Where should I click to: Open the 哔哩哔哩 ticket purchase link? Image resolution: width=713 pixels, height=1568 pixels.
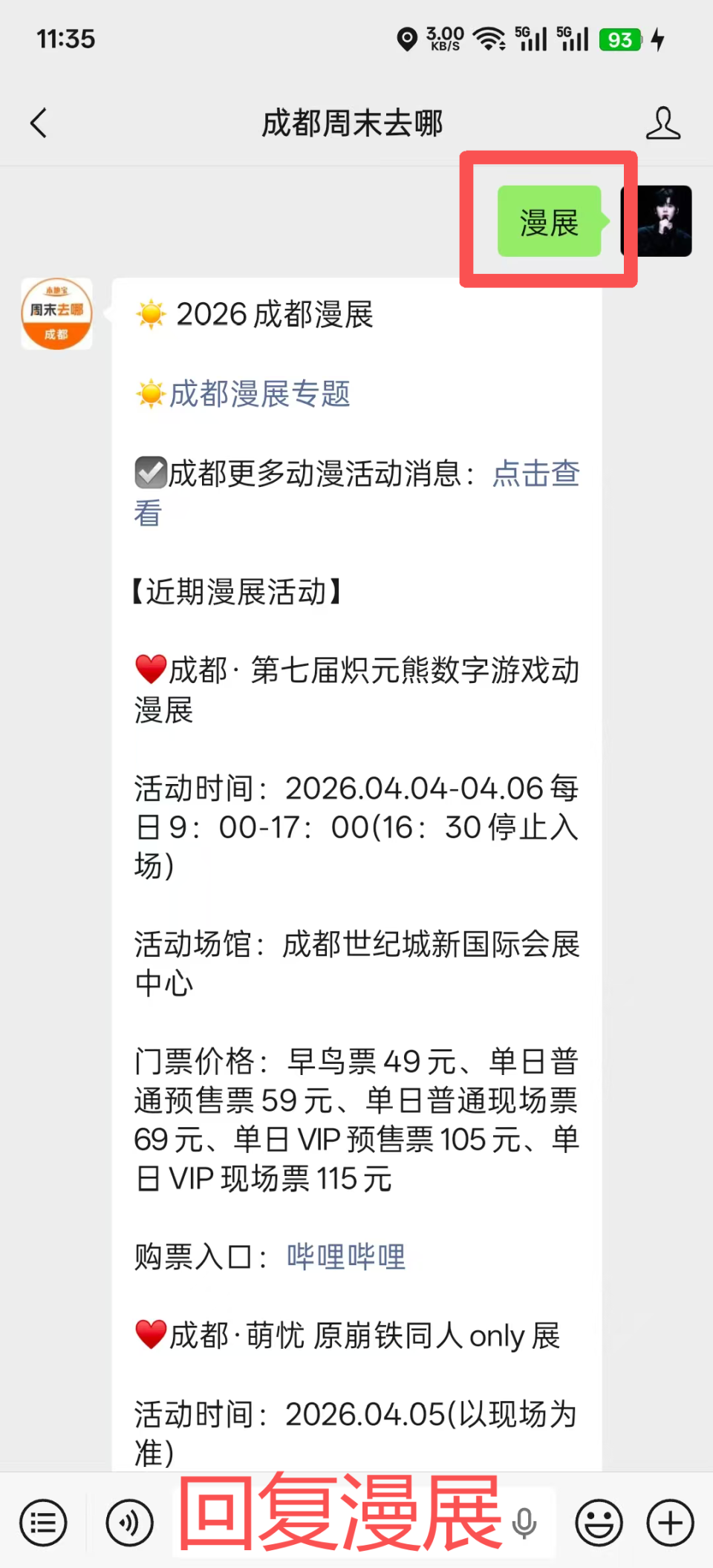[x=344, y=1255]
